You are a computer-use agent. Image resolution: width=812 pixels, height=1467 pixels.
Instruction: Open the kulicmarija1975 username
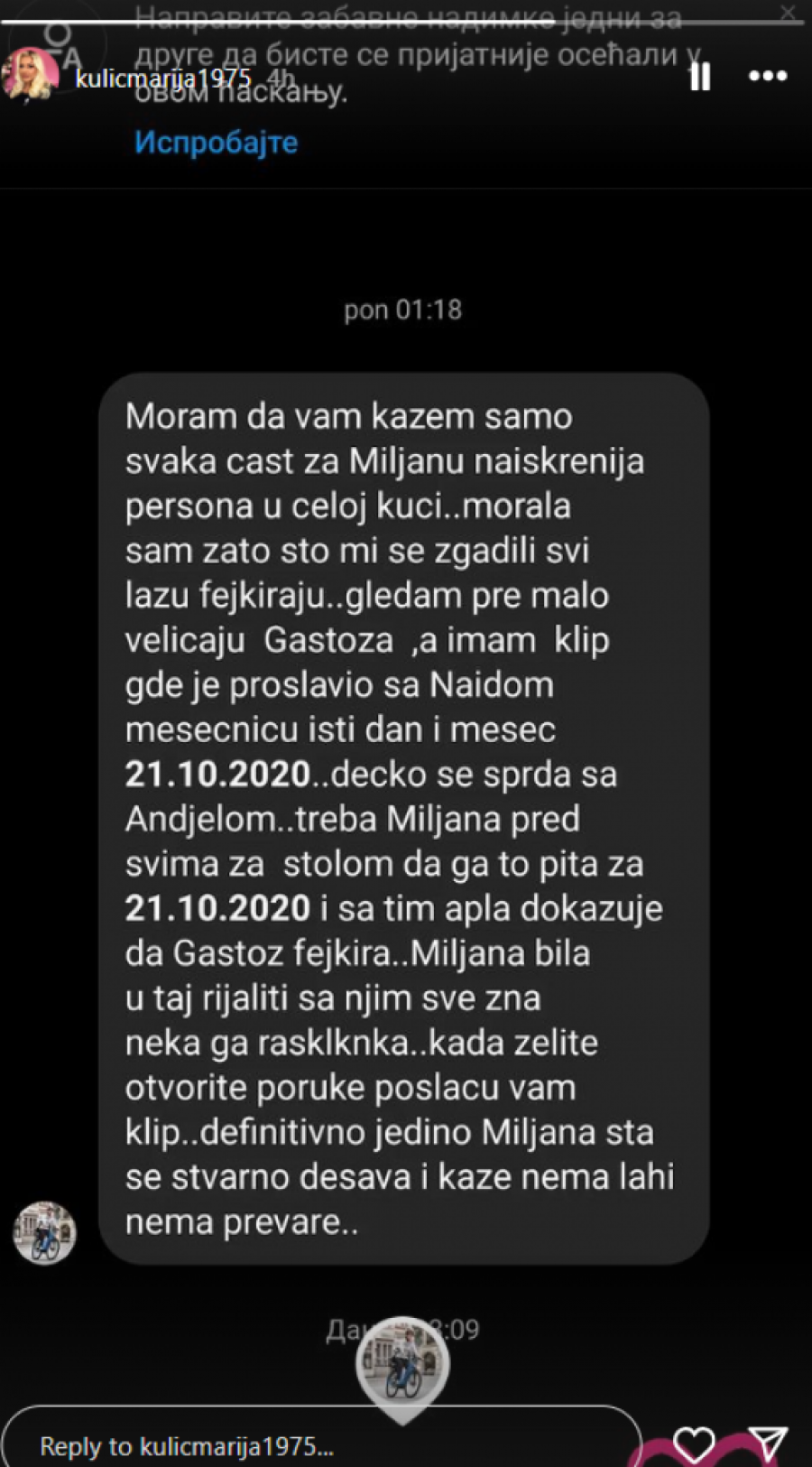162,78
